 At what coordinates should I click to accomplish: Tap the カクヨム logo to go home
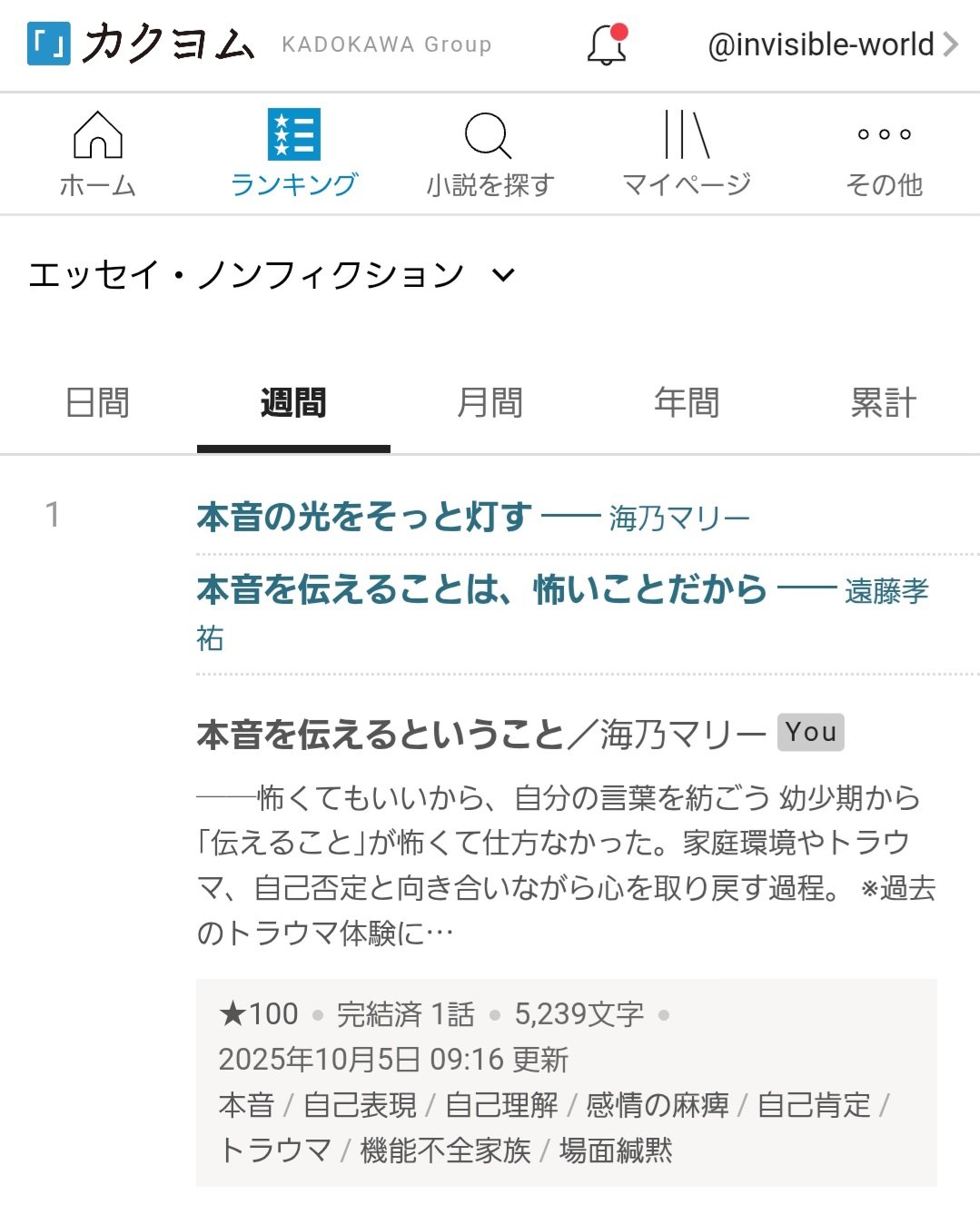(x=141, y=44)
